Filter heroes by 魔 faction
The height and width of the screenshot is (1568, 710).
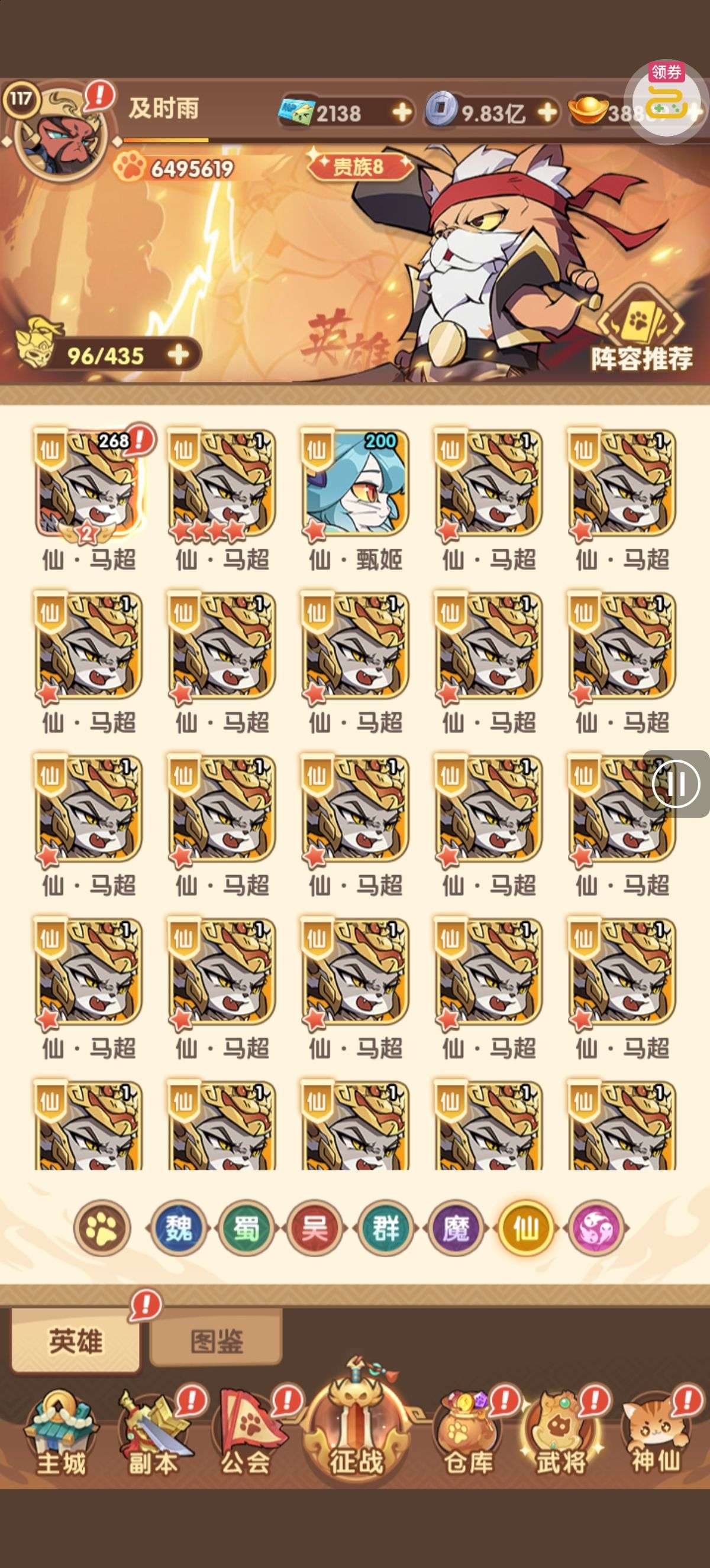[x=457, y=1228]
